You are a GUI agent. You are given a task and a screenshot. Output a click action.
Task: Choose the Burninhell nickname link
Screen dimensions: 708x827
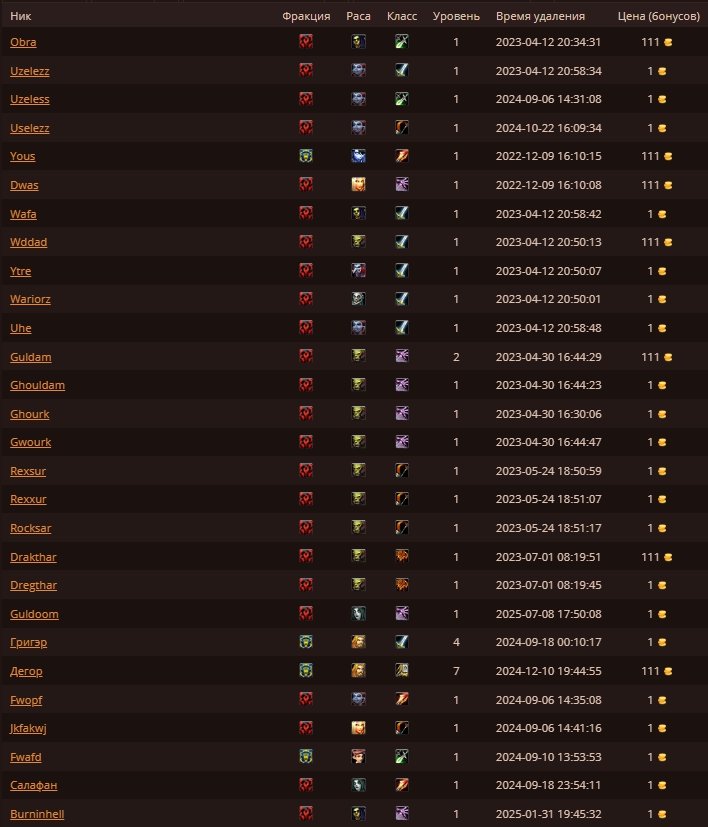click(37, 814)
